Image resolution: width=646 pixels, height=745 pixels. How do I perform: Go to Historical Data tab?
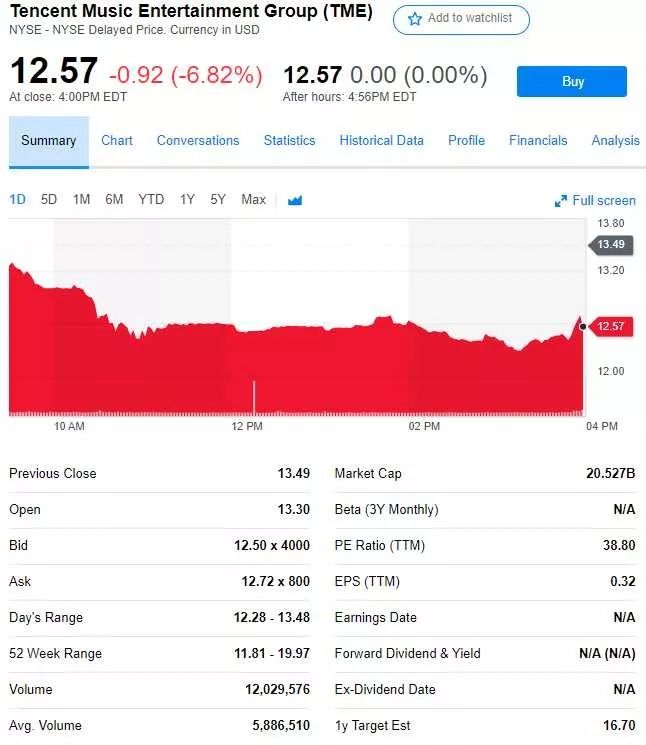click(x=381, y=141)
